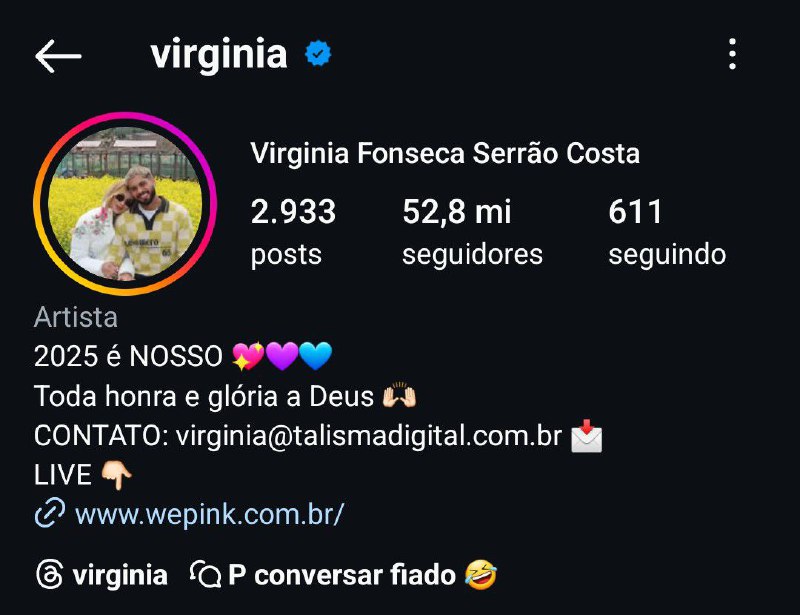Open the 611 seguindo list
This screenshot has height=615, width=800.
[666, 232]
